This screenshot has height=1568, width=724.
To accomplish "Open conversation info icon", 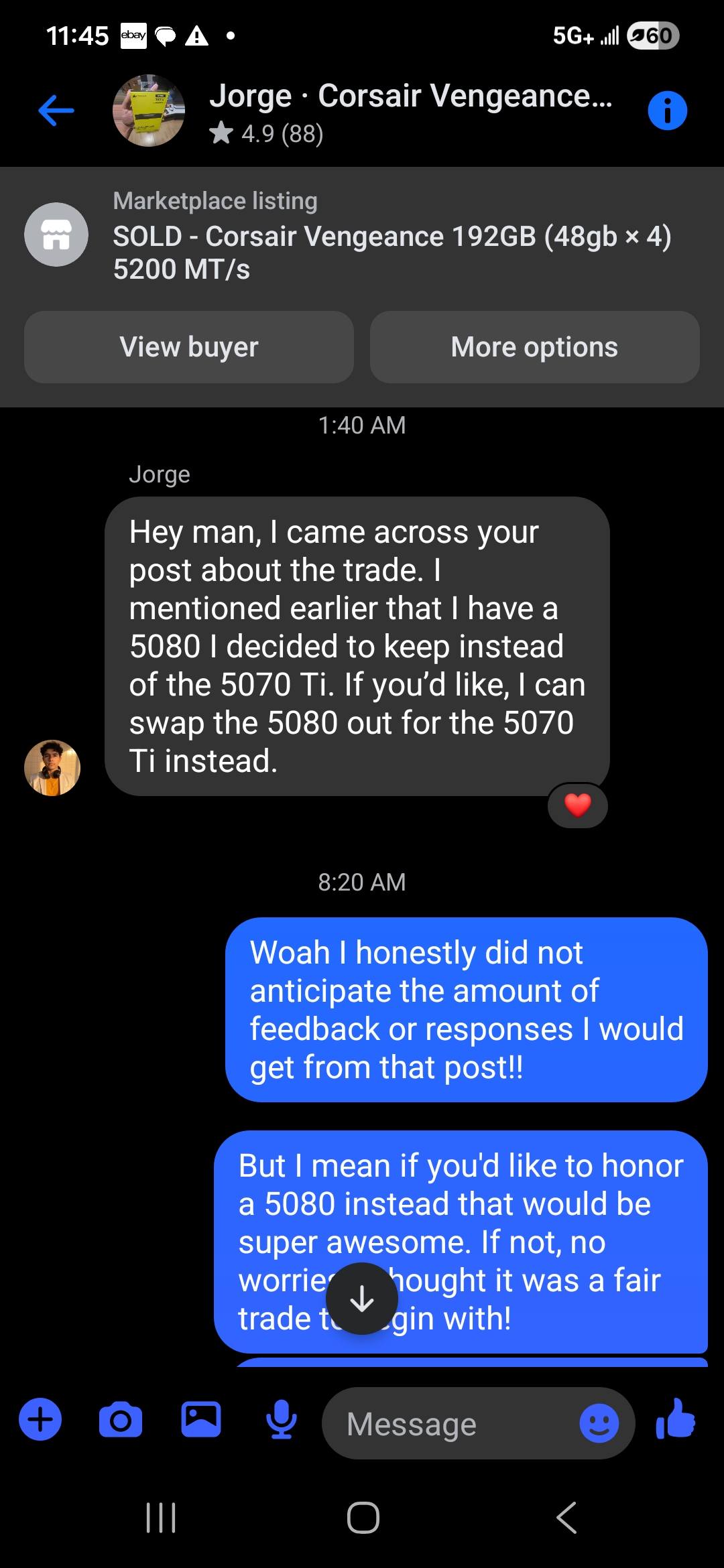I will coord(667,111).
